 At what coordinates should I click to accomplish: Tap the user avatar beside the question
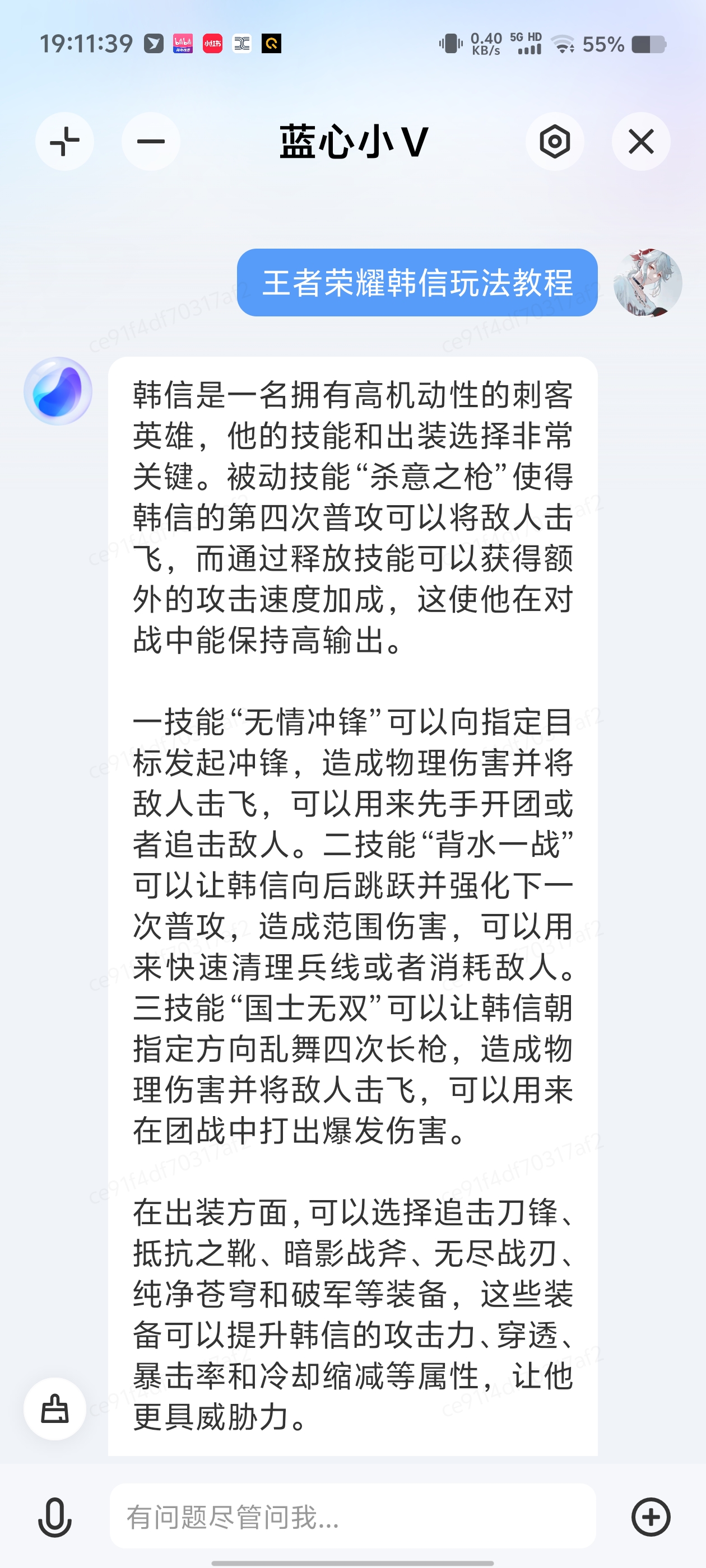point(647,283)
